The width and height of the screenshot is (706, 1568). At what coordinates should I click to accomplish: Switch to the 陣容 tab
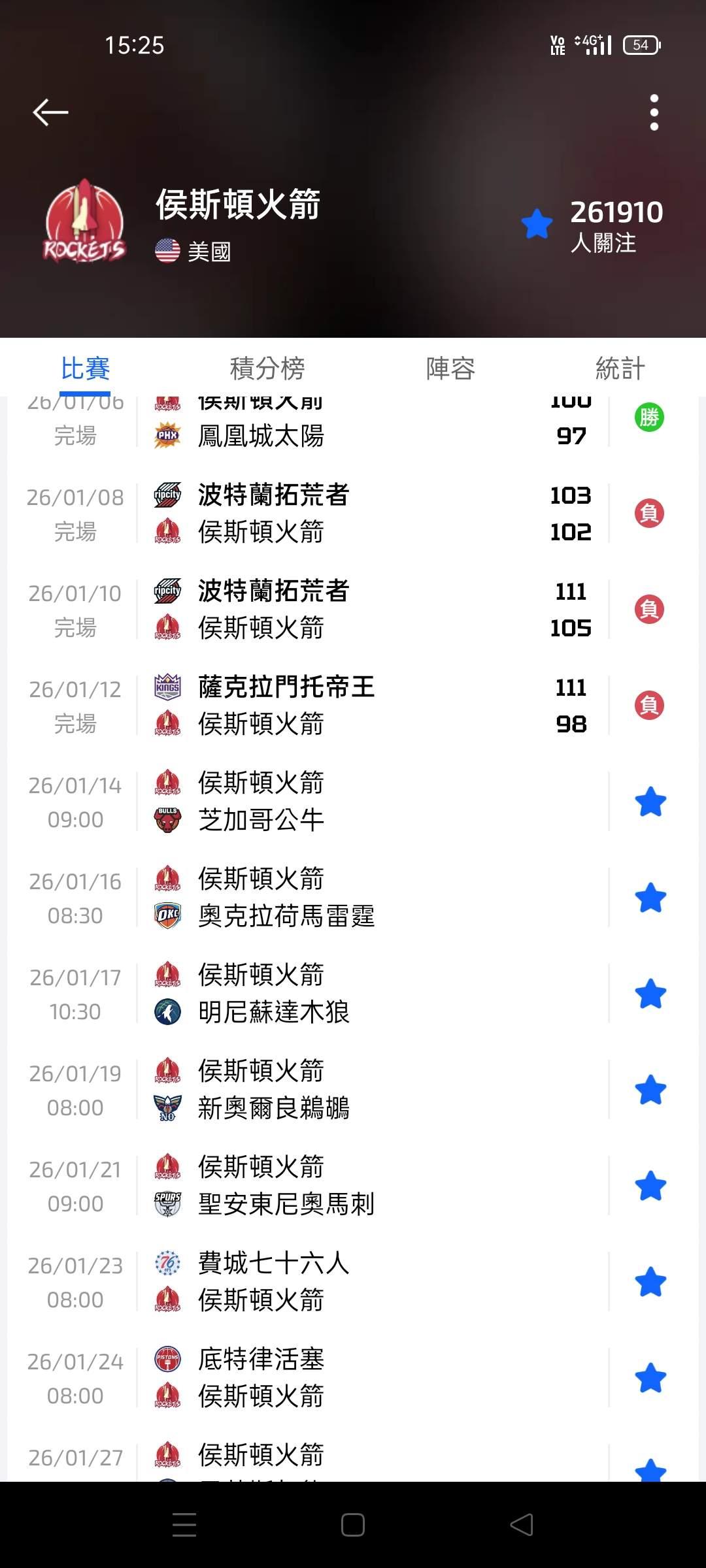(x=450, y=368)
